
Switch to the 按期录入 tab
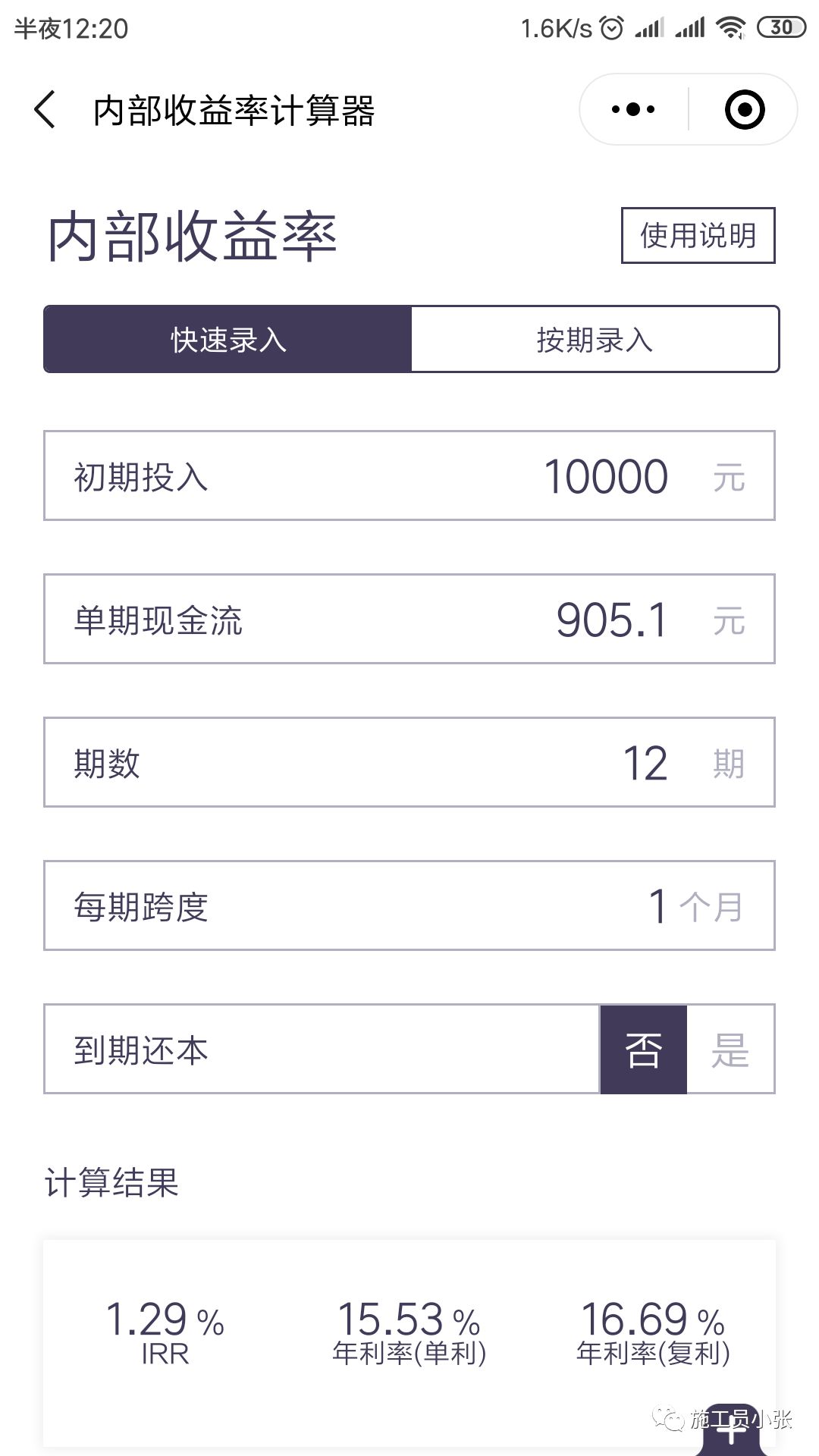[594, 339]
